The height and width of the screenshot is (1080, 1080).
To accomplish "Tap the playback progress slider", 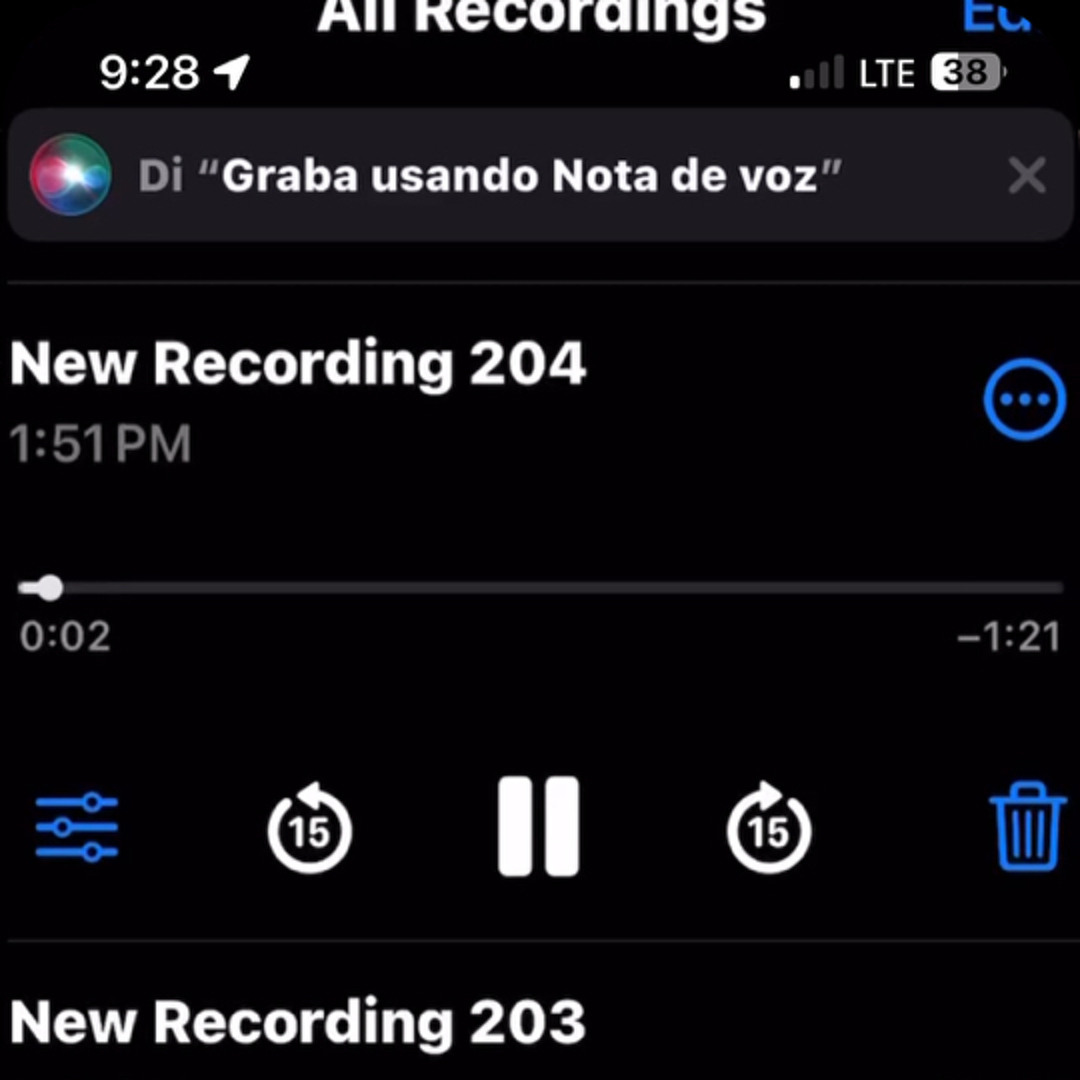I will point(540,588).
